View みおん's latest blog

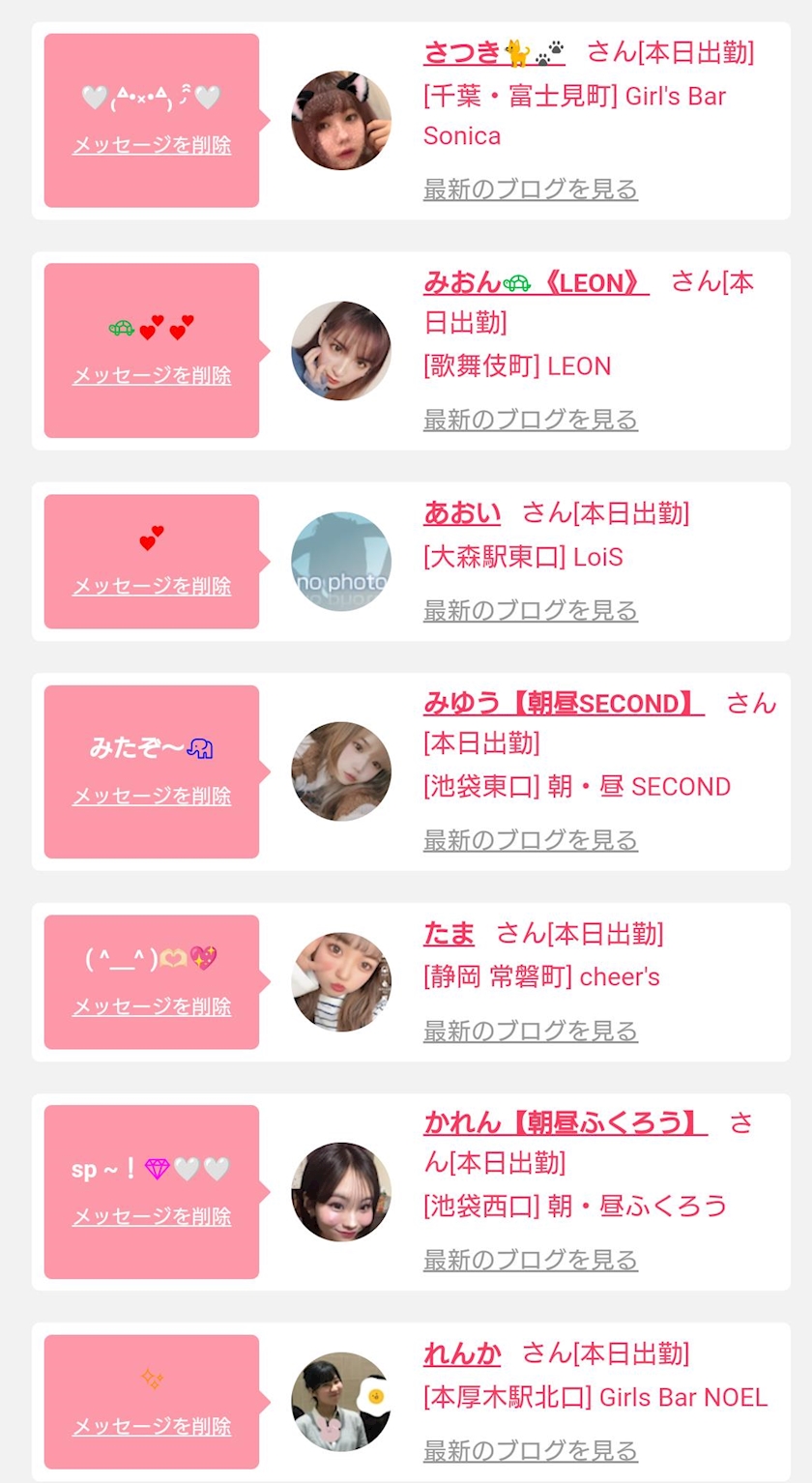tap(531, 420)
